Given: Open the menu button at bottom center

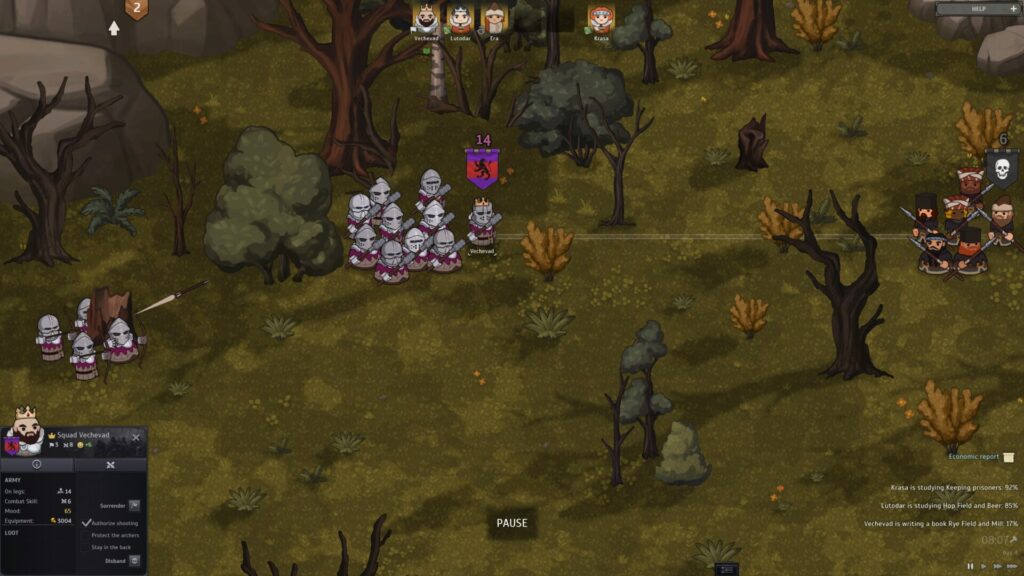Looking at the screenshot, I should (x=727, y=569).
